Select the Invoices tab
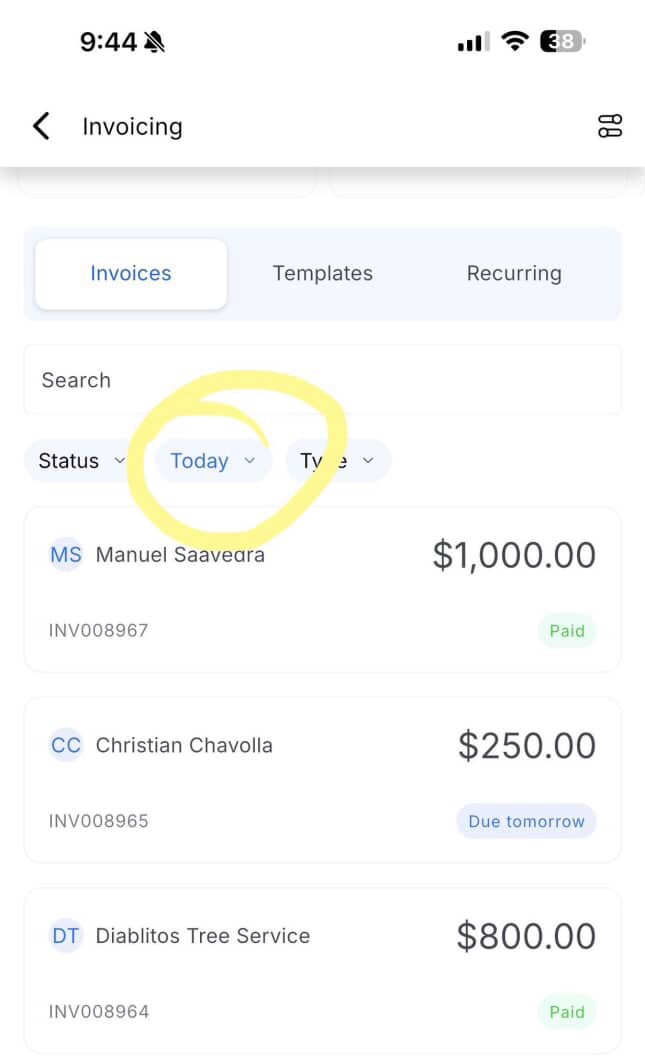The height and width of the screenshot is (1060, 645). pyautogui.click(x=131, y=274)
